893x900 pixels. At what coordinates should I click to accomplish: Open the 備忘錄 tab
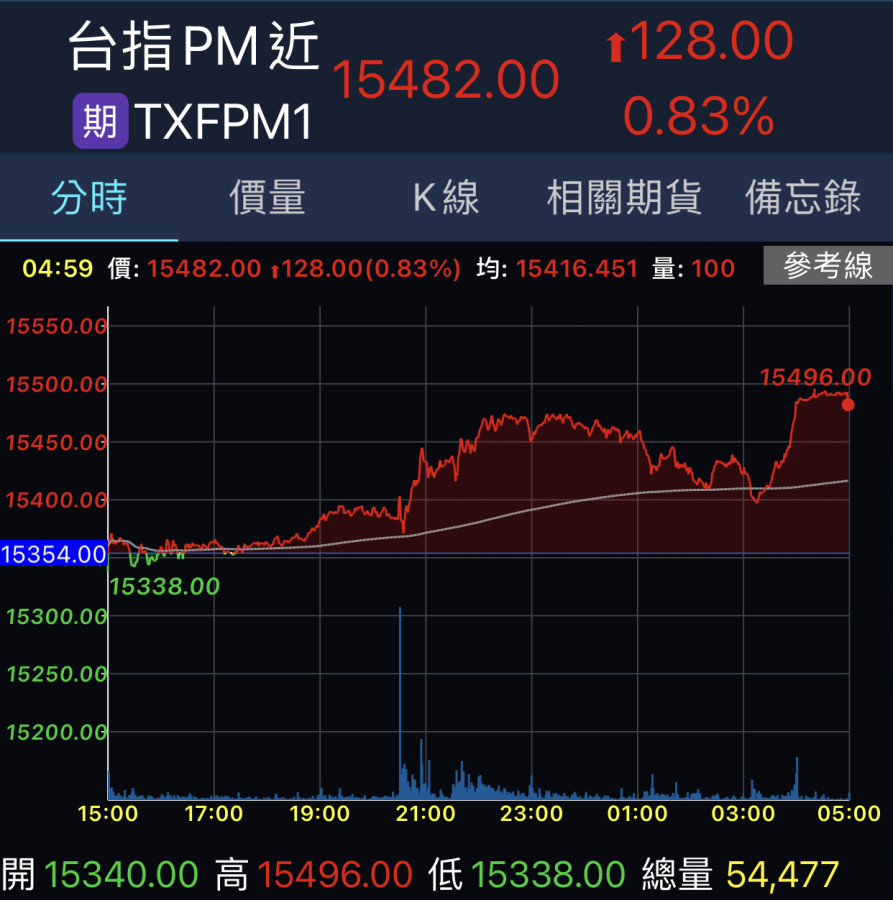click(x=803, y=198)
